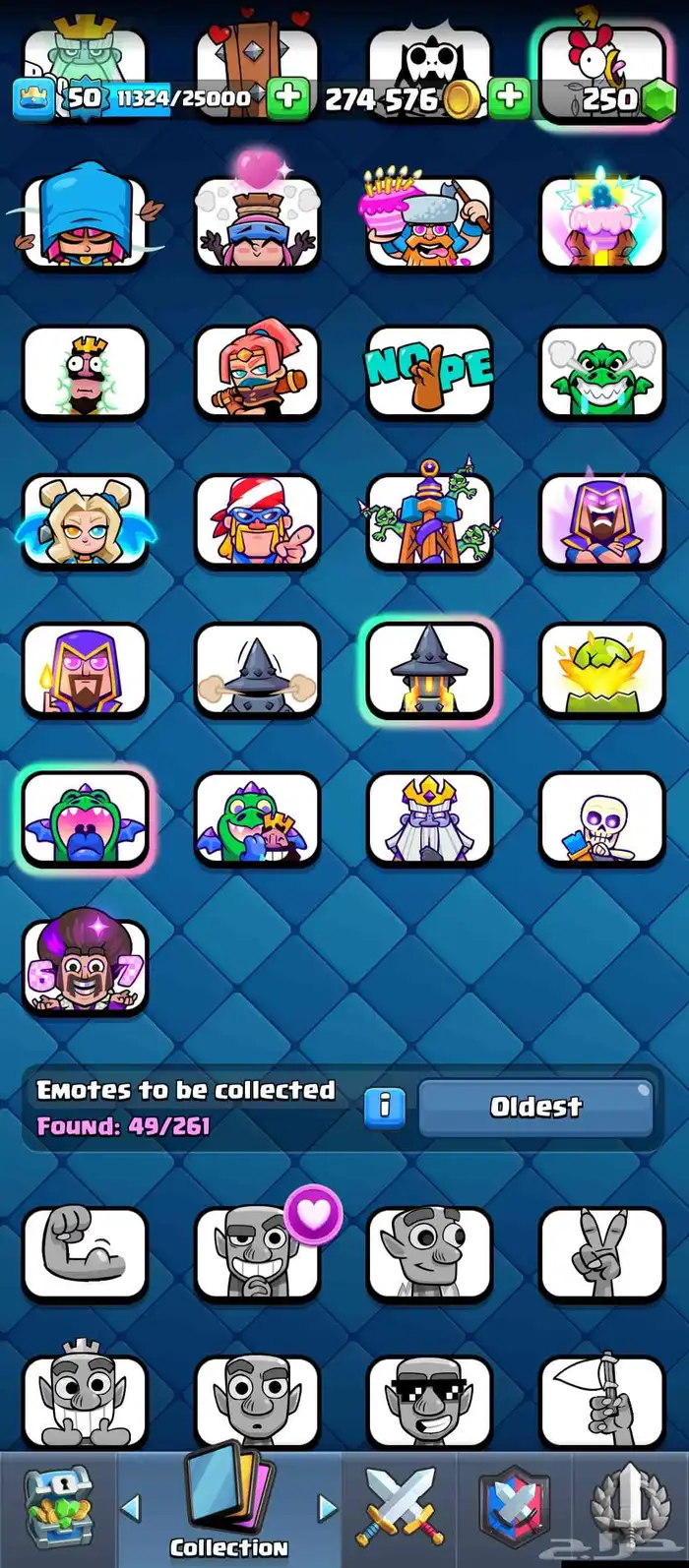689x1568 pixels.
Task: Tap the left arrow beside Collection
Action: [131, 1506]
